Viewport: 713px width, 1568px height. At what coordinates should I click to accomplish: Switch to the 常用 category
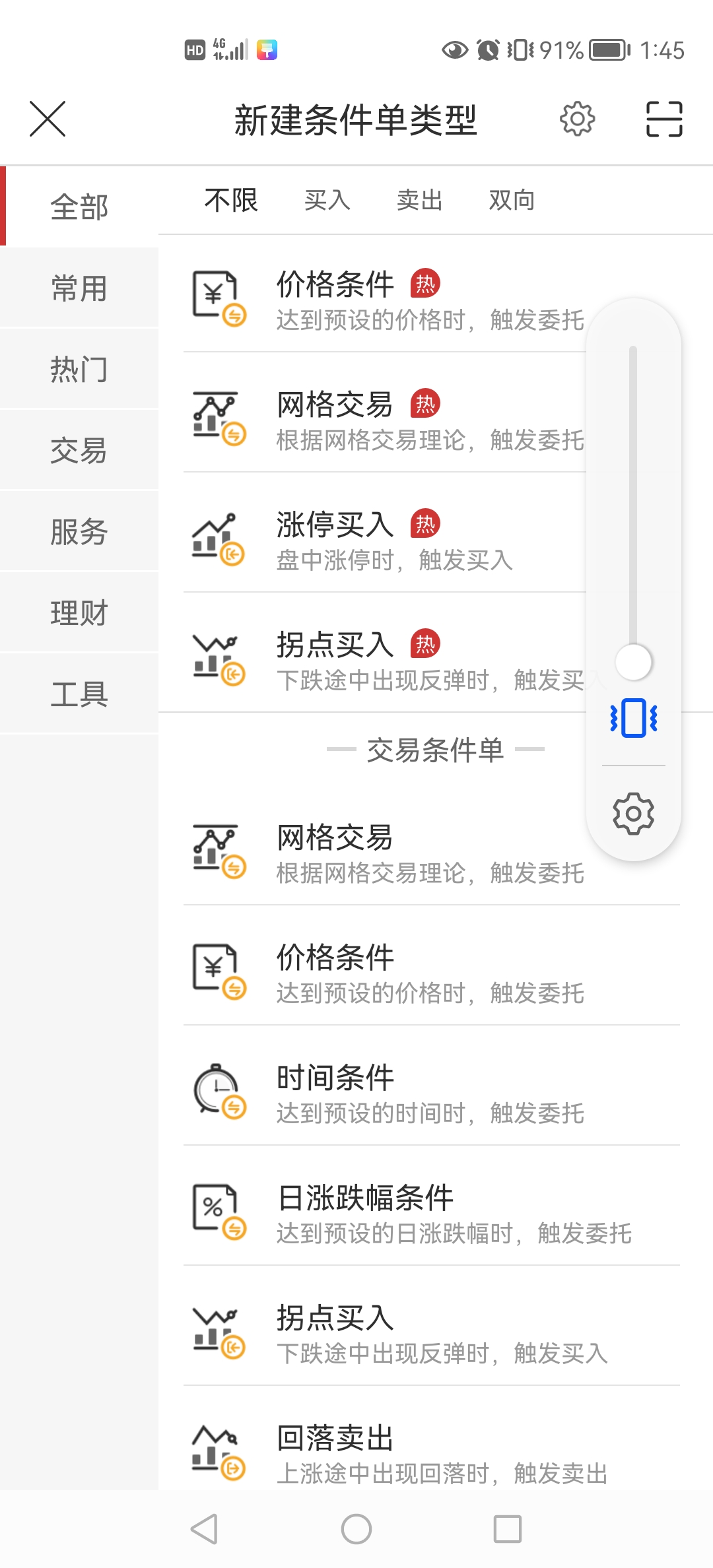[x=79, y=288]
